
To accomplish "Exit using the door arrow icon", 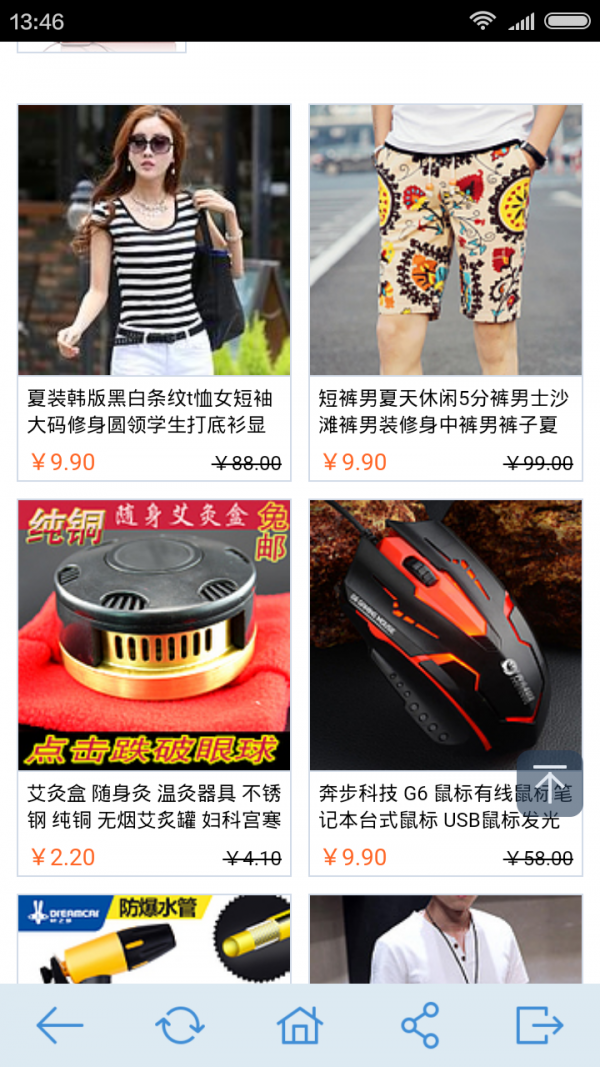I will click(540, 1025).
